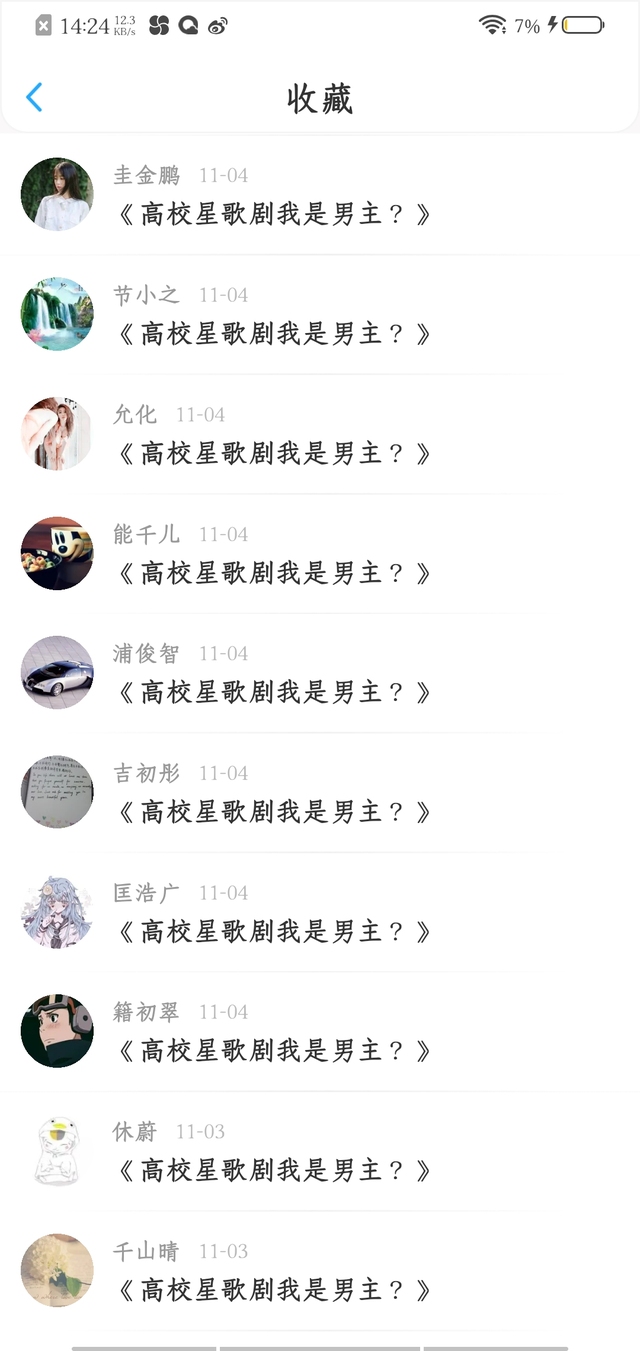Go back from the 收藏 page
The height and width of the screenshot is (1351, 640).
click(34, 97)
